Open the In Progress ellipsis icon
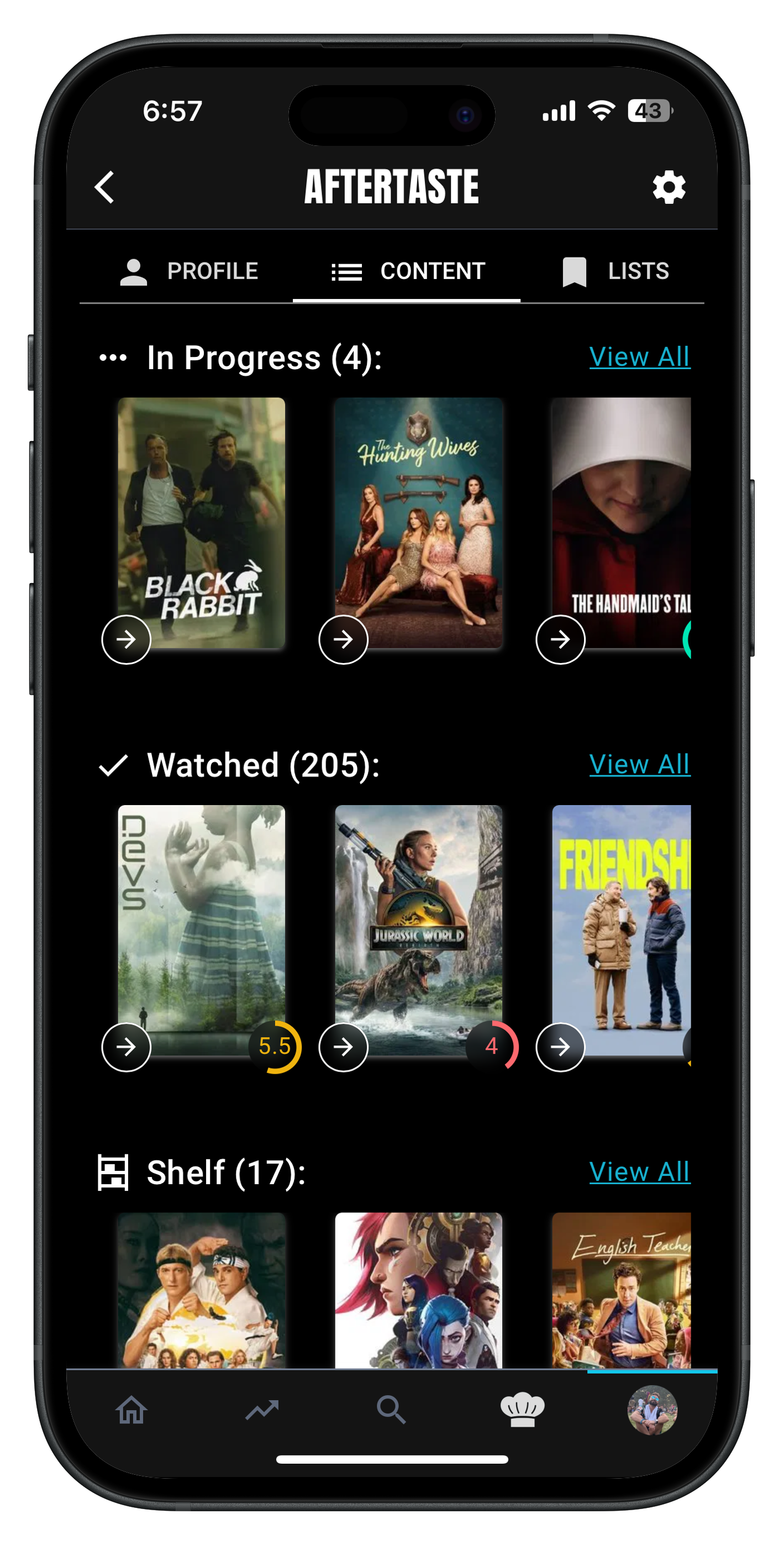The height and width of the screenshot is (1545, 784). pyautogui.click(x=112, y=358)
